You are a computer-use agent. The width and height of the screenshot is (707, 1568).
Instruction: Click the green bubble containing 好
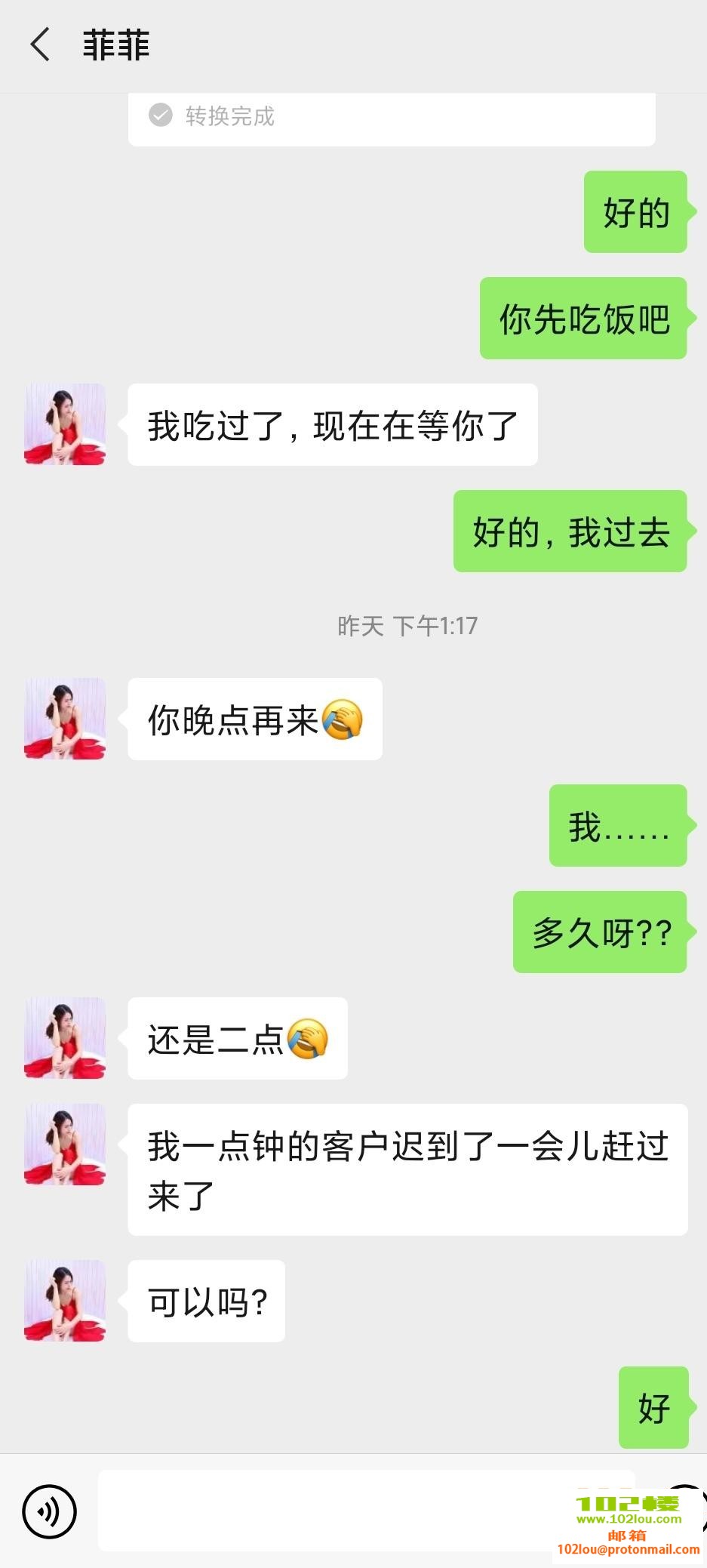(x=653, y=1406)
